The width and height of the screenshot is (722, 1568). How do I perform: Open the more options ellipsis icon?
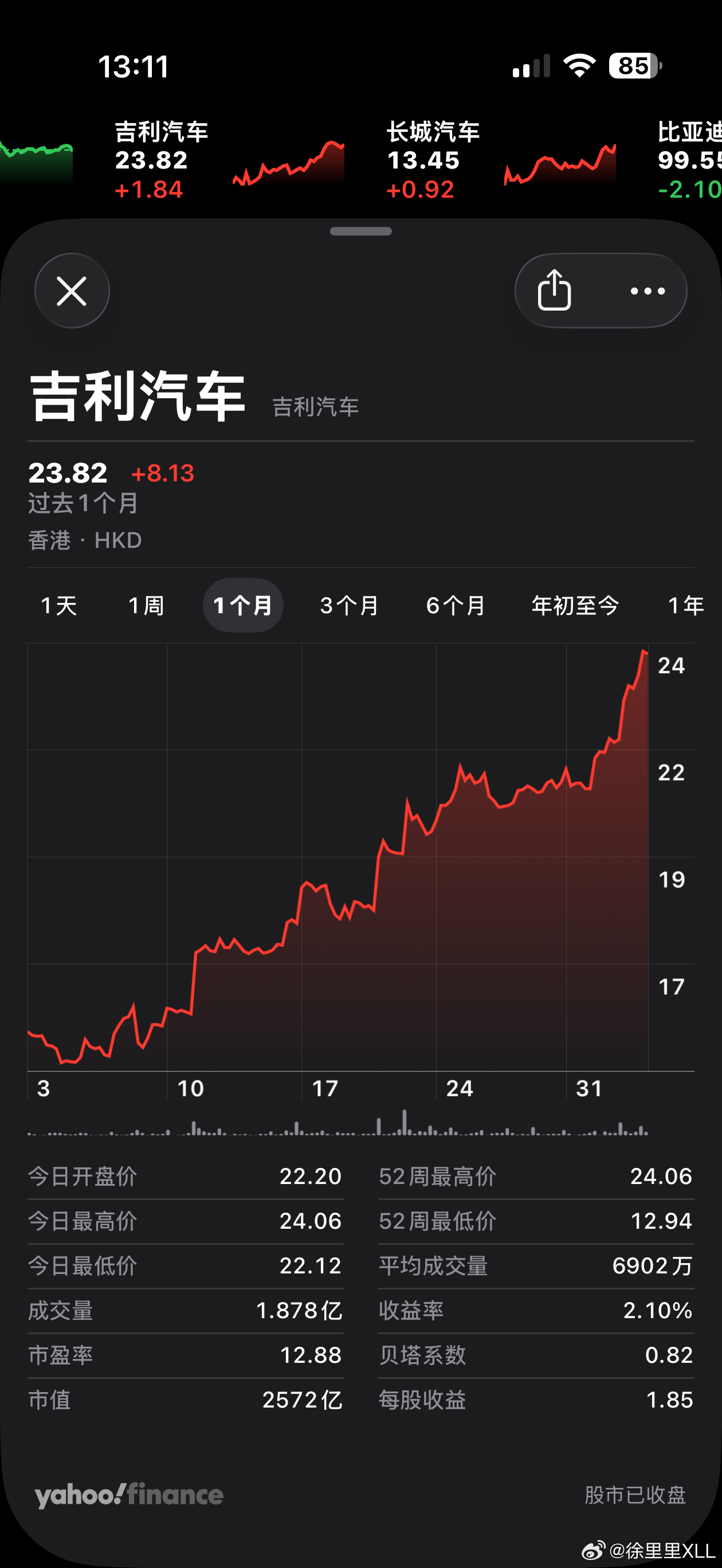tap(646, 291)
